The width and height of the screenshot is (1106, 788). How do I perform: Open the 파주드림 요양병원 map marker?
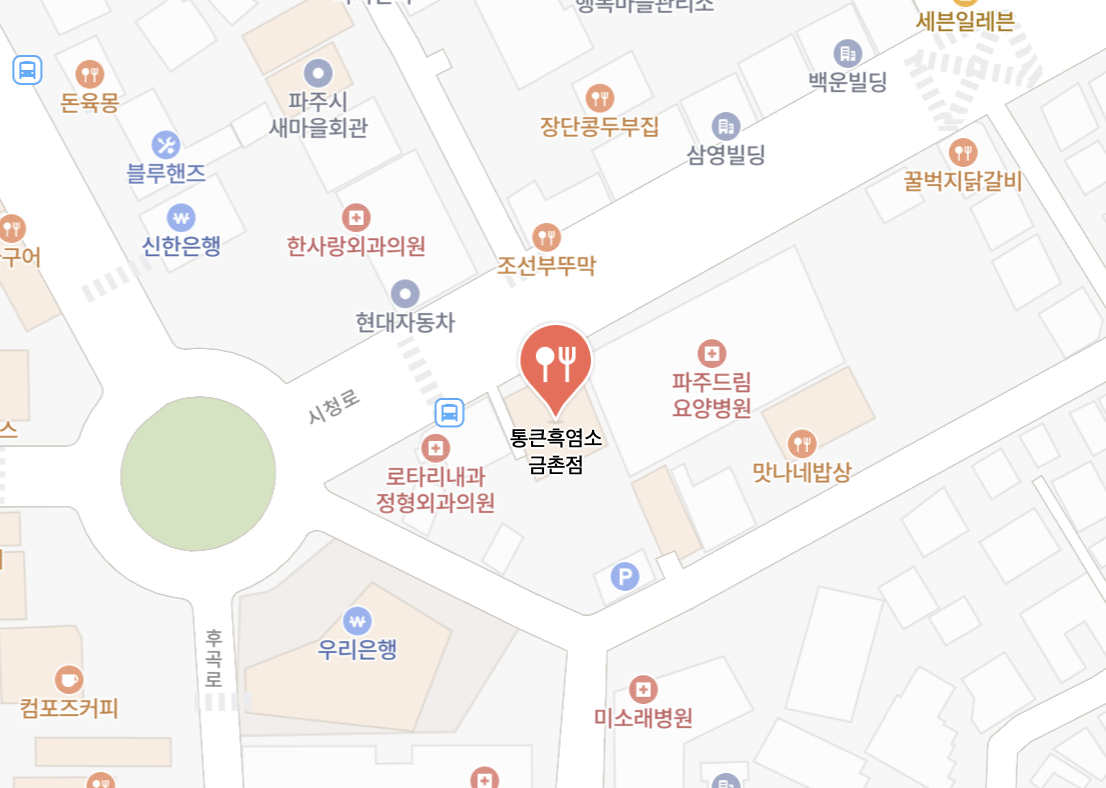tap(711, 353)
